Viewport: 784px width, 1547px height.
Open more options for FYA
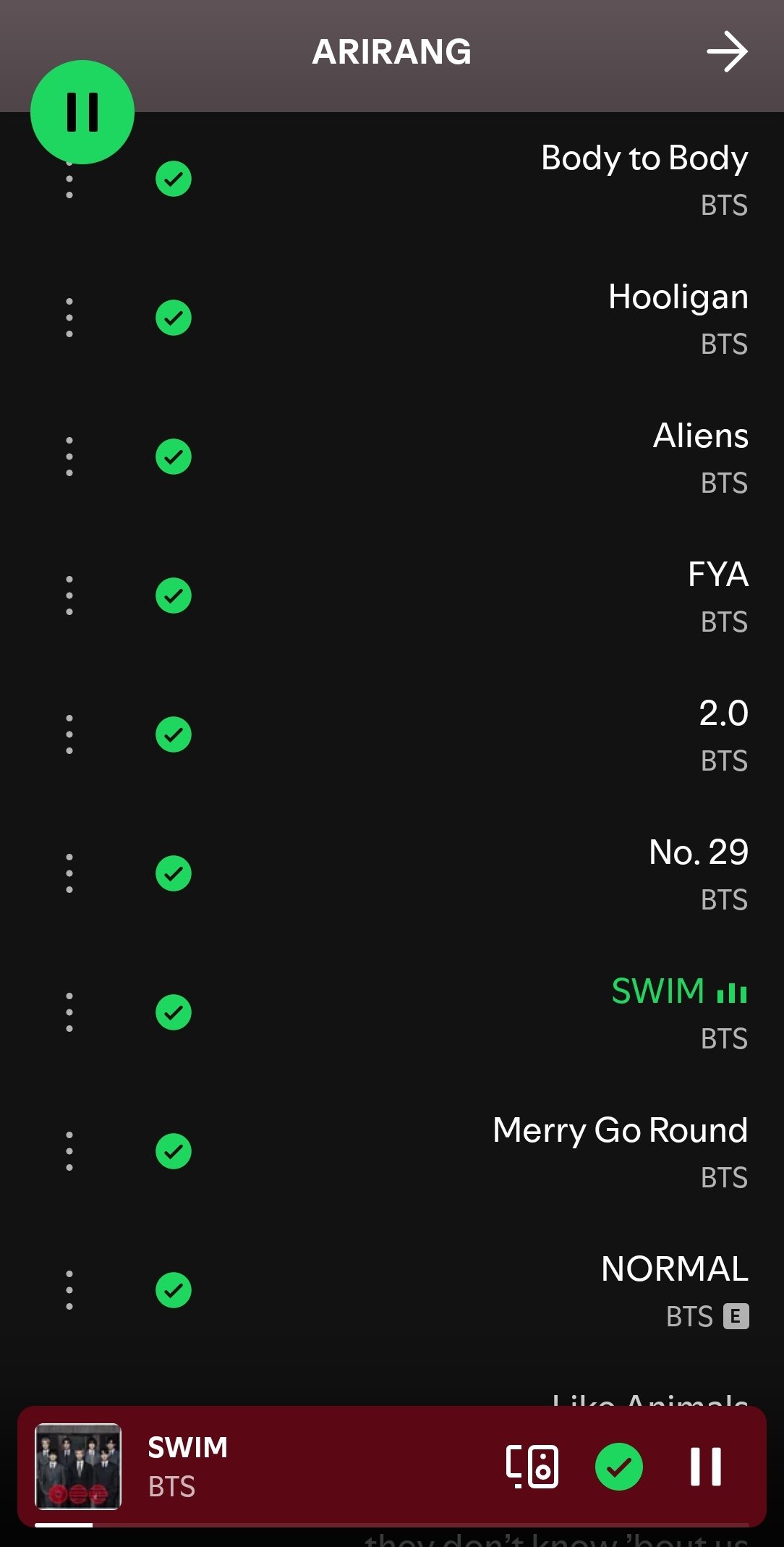tap(69, 596)
